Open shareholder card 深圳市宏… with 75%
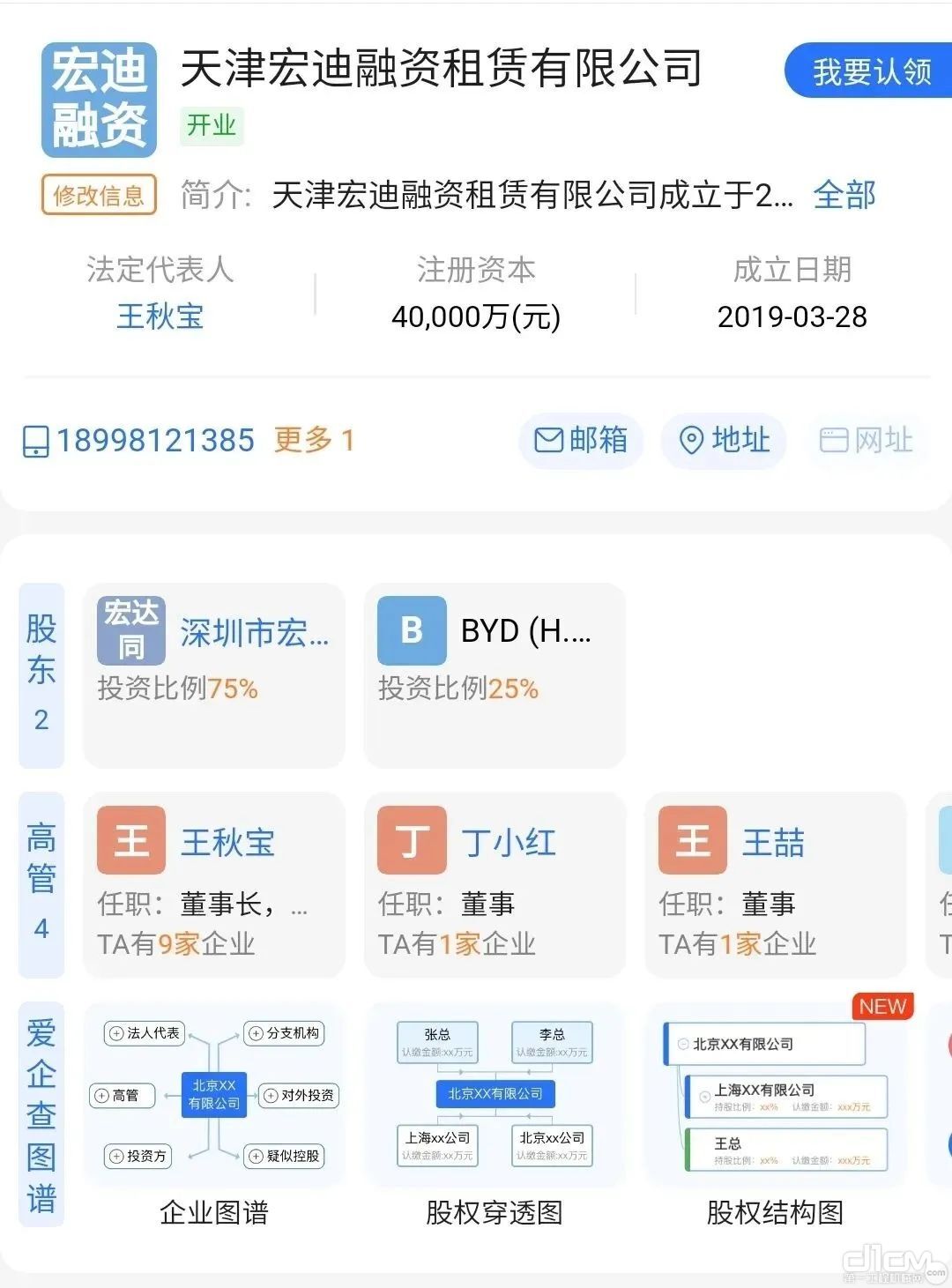The image size is (952, 1288). tap(213, 674)
